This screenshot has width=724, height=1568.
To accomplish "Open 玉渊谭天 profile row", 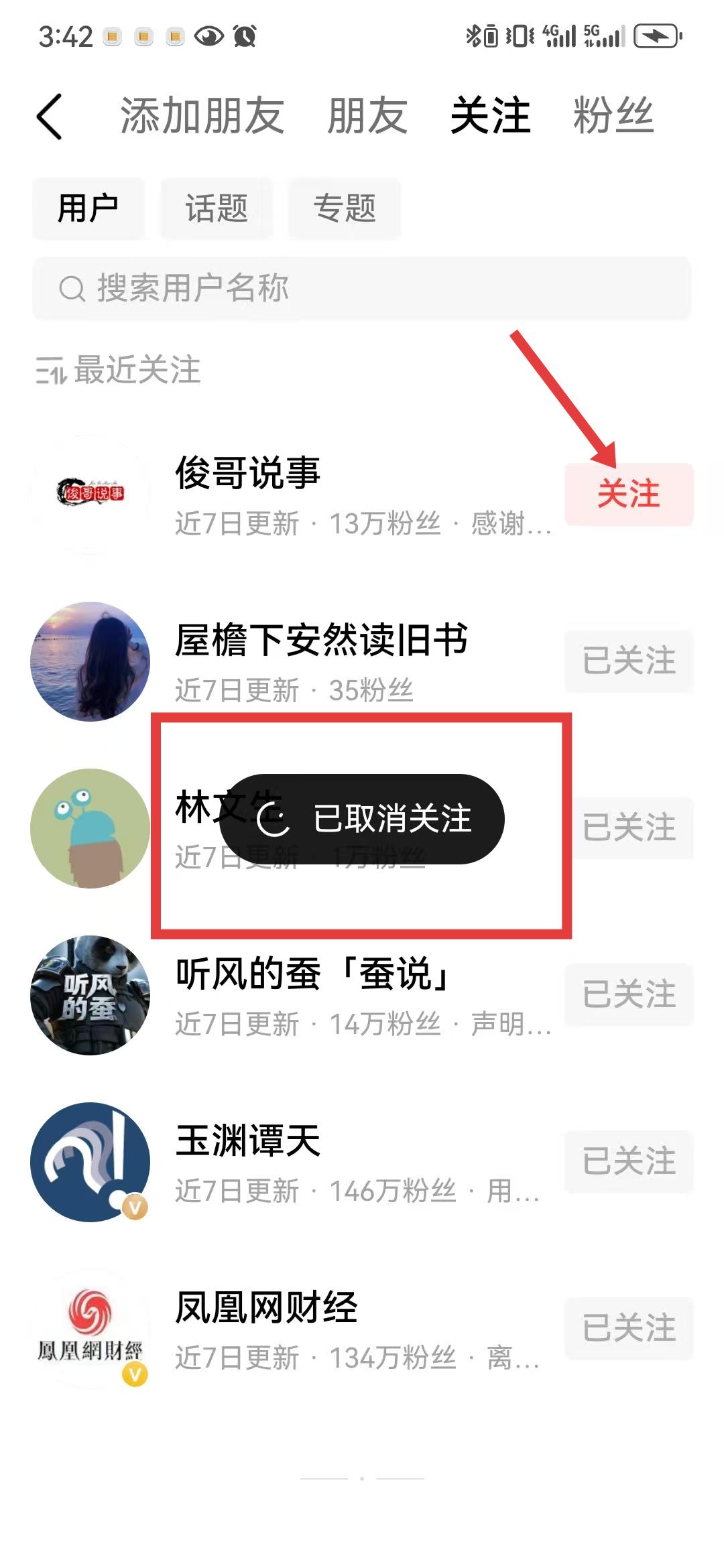I will 322,1162.
